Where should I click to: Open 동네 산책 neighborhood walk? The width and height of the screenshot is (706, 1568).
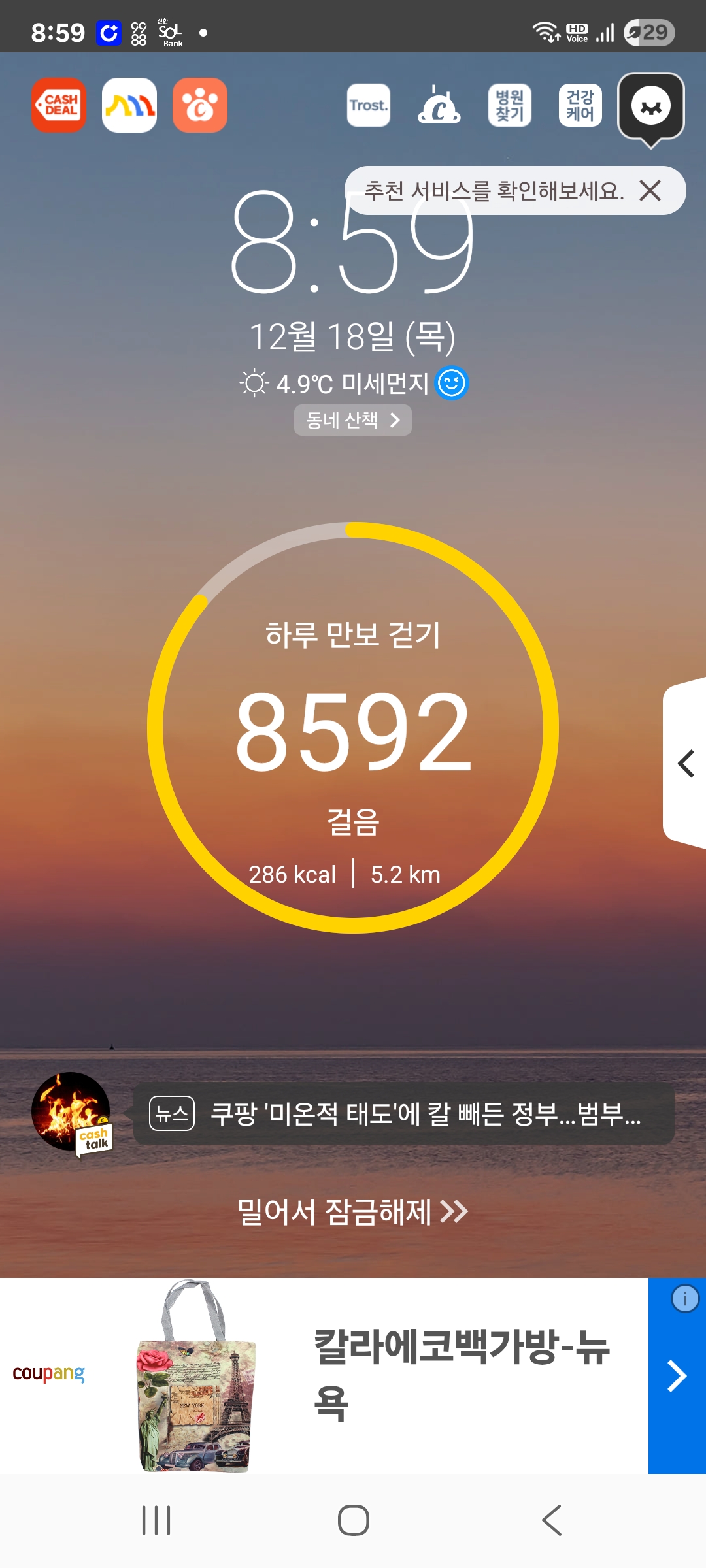(x=353, y=420)
